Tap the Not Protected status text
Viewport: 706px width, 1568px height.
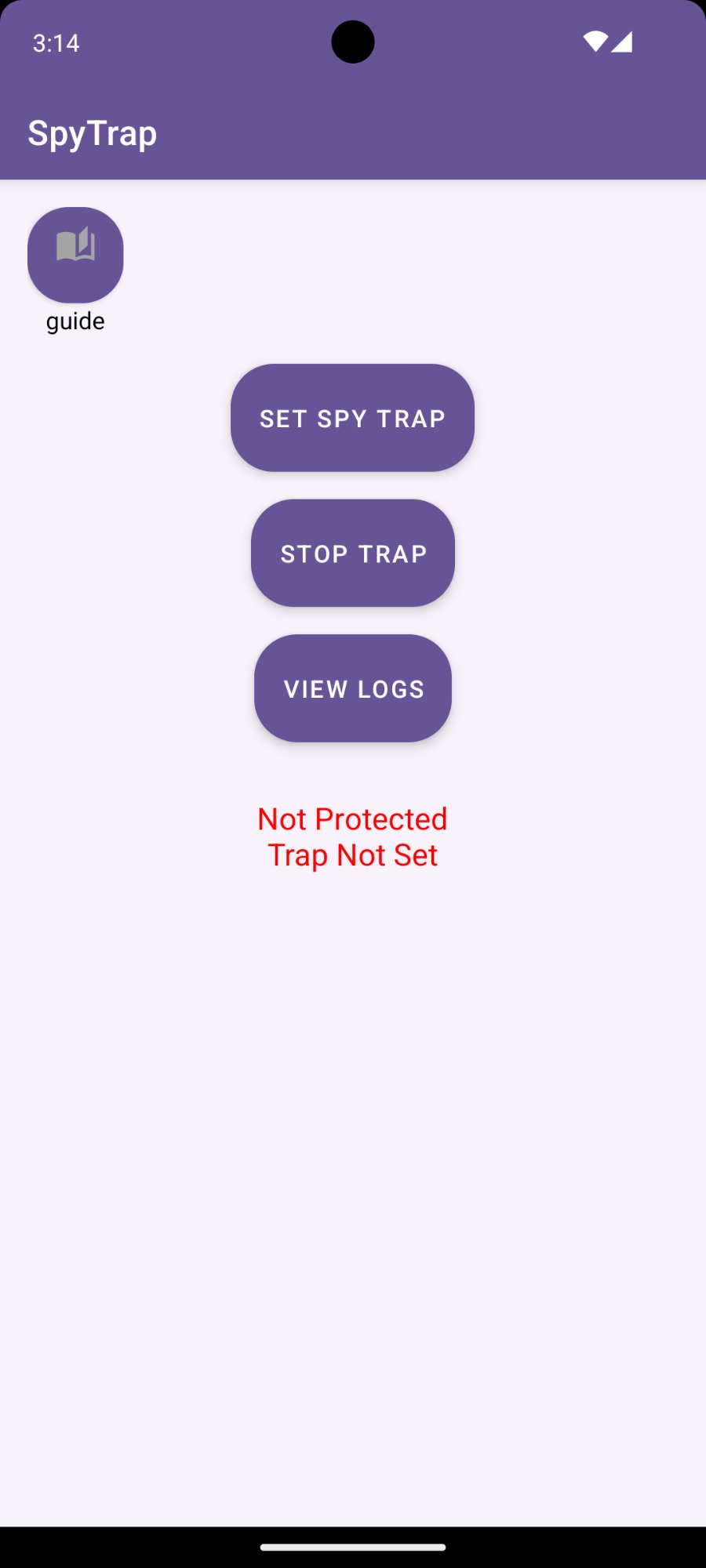[352, 818]
